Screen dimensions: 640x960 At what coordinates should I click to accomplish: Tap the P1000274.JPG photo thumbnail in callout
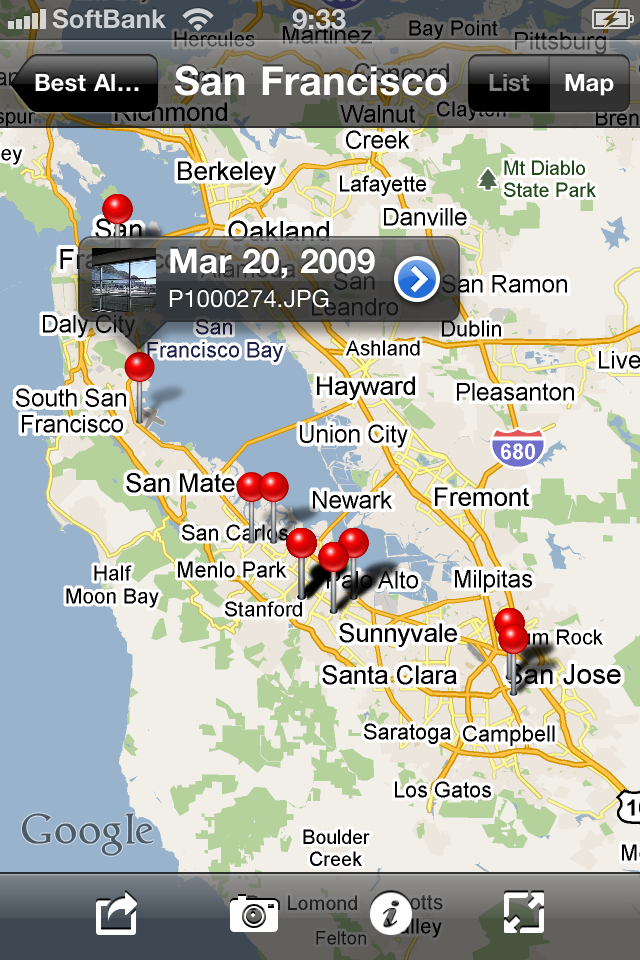click(x=123, y=280)
